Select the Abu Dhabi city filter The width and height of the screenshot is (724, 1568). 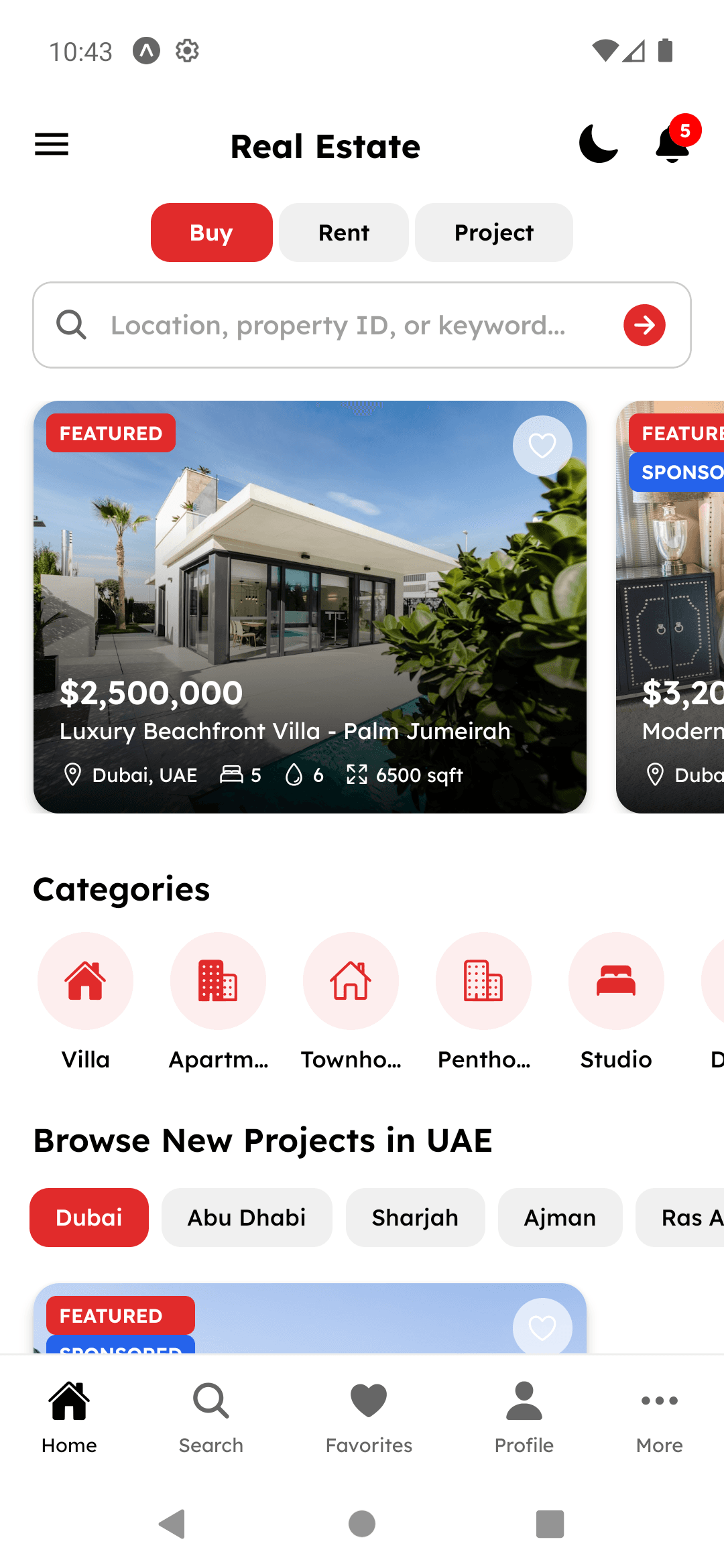point(246,1218)
